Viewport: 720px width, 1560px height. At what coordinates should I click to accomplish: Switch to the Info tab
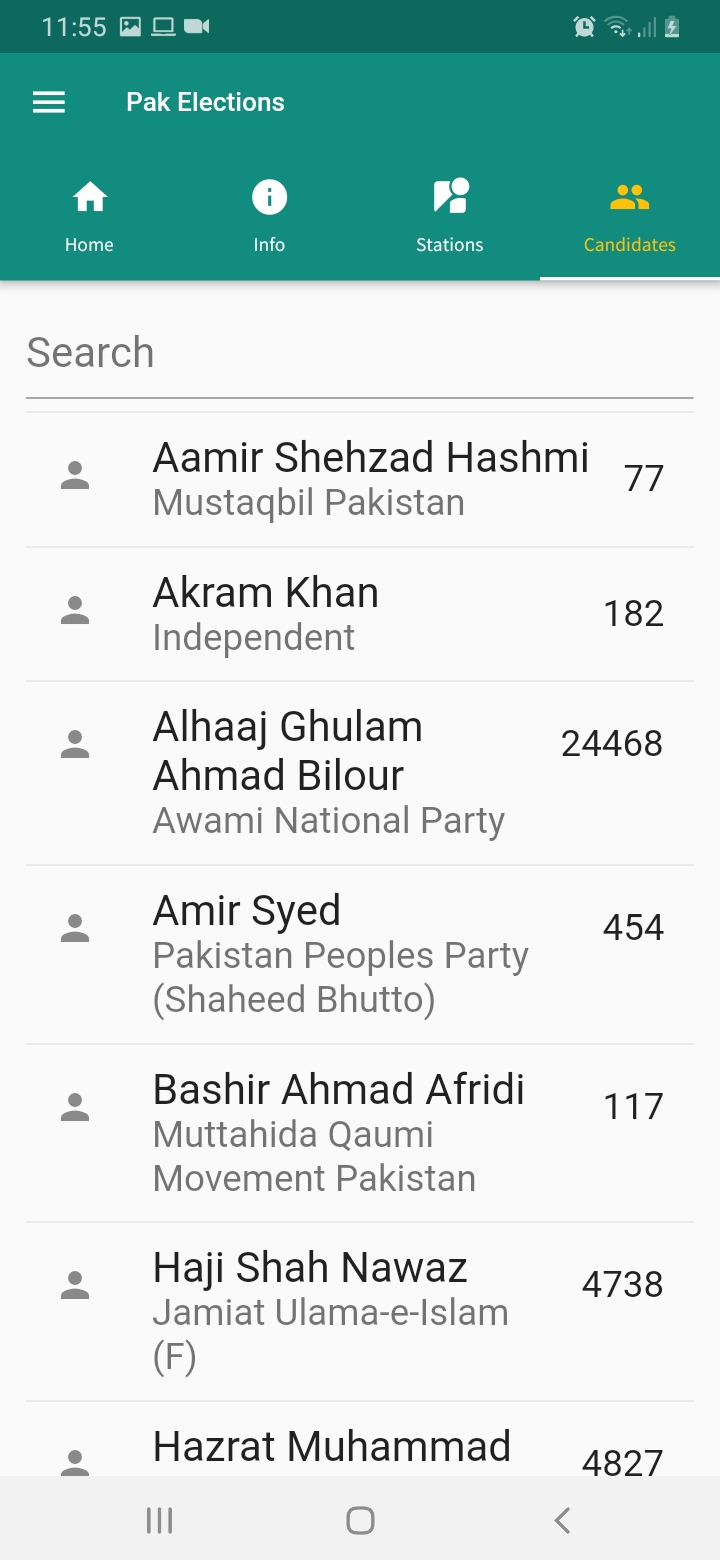tap(269, 216)
